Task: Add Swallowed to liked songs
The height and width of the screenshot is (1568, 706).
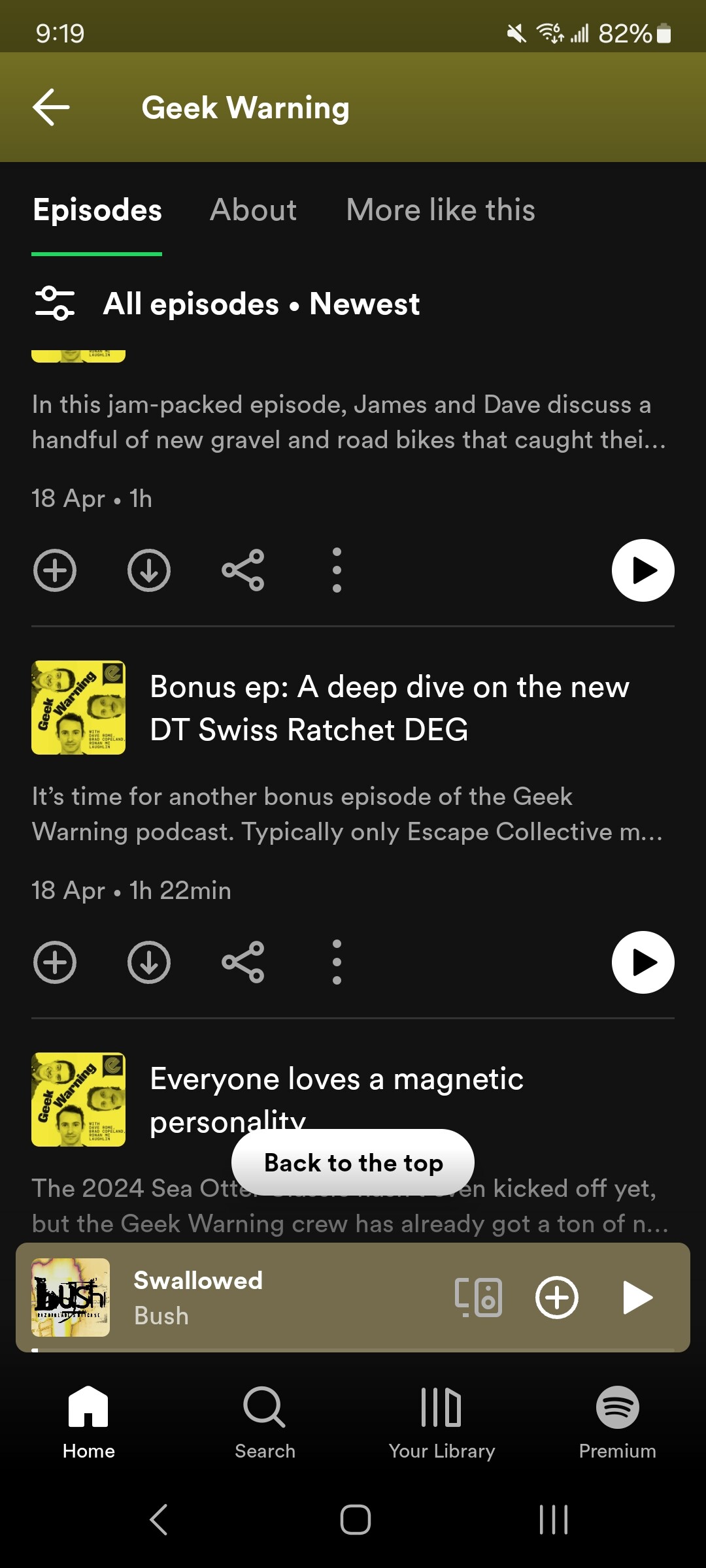Action: [x=557, y=1298]
